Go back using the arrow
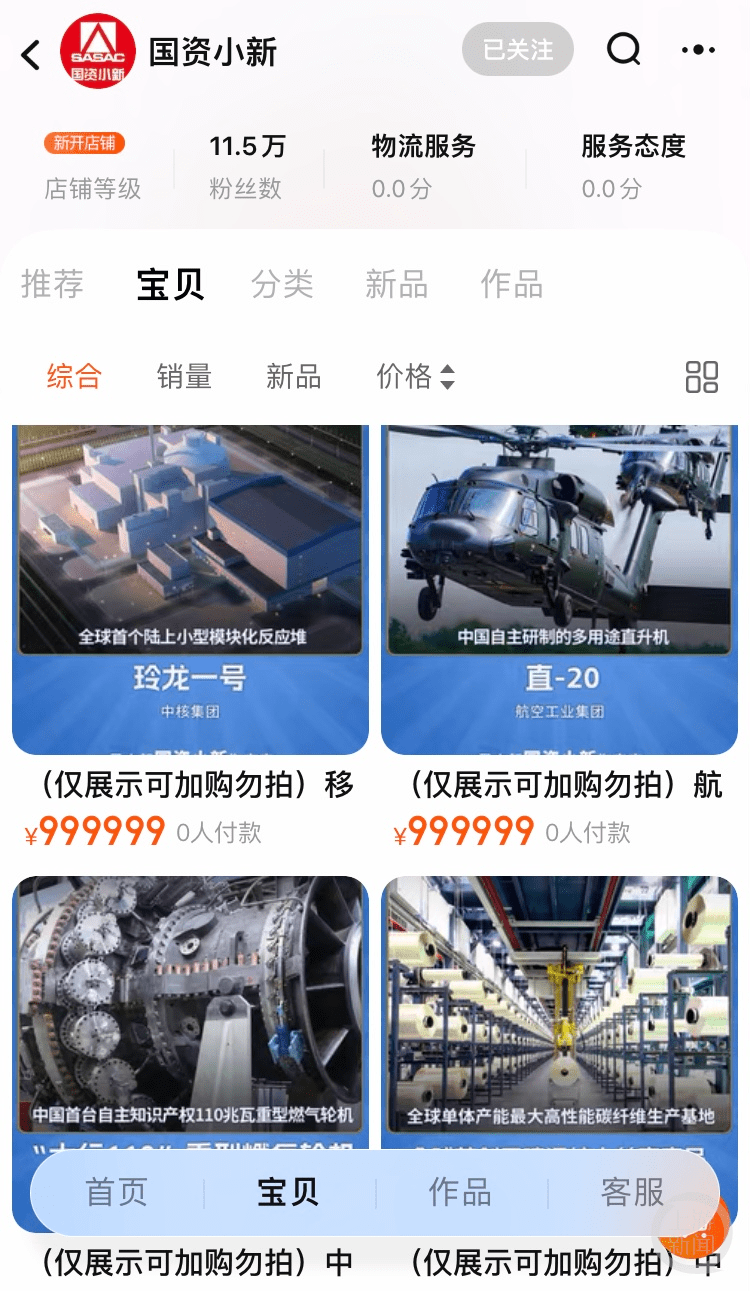 point(32,54)
